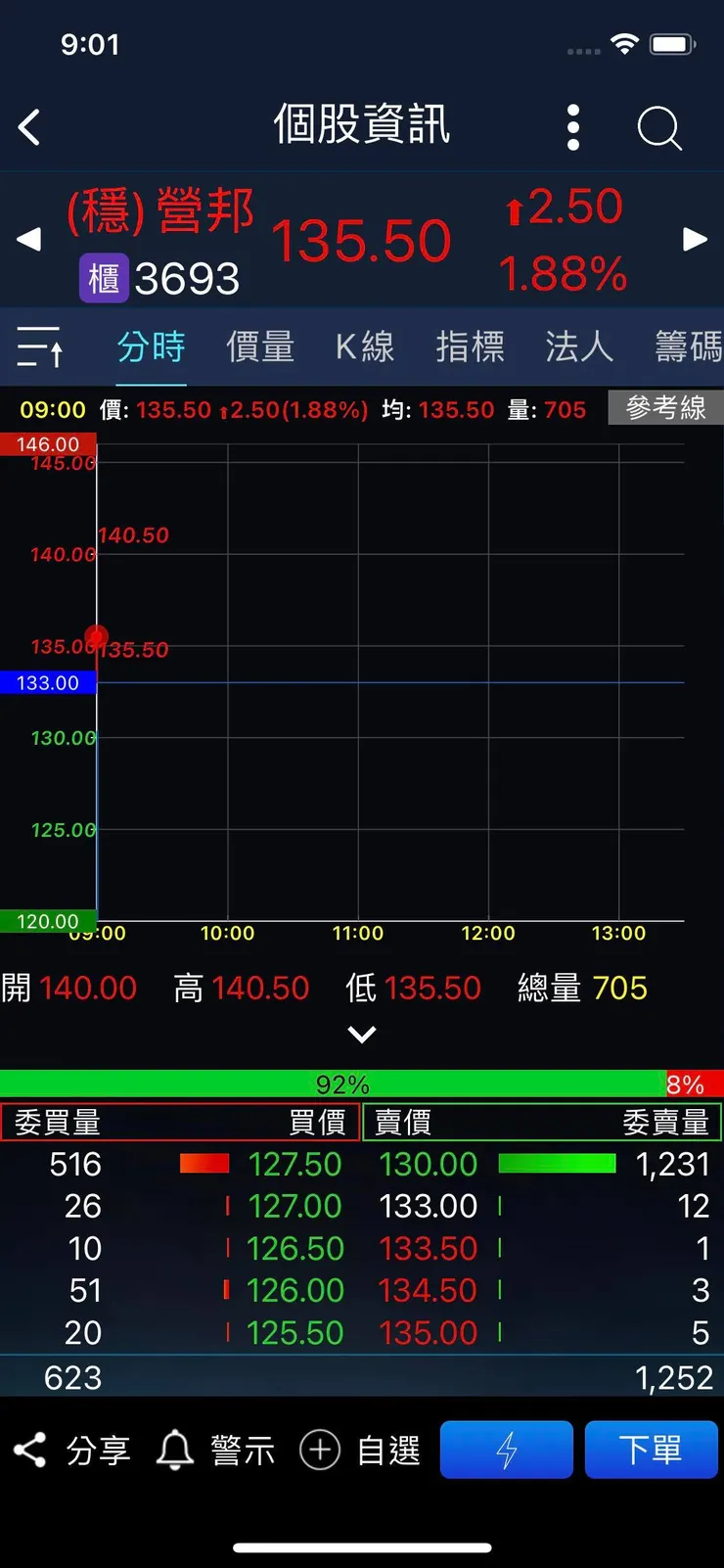Open the 法人 institutional data view
This screenshot has height=1568, width=724.
point(579,347)
